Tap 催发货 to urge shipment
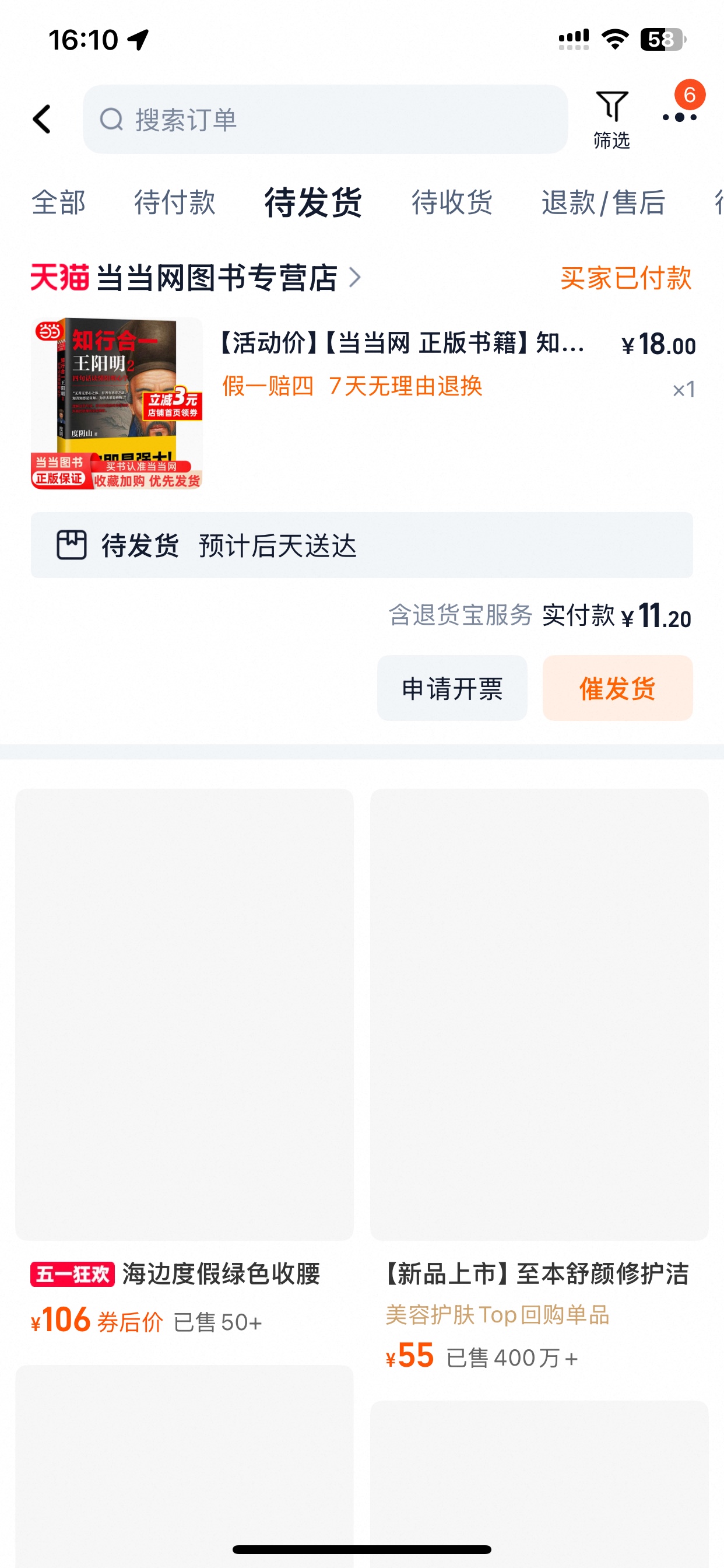724x1568 pixels. pyautogui.click(x=617, y=688)
